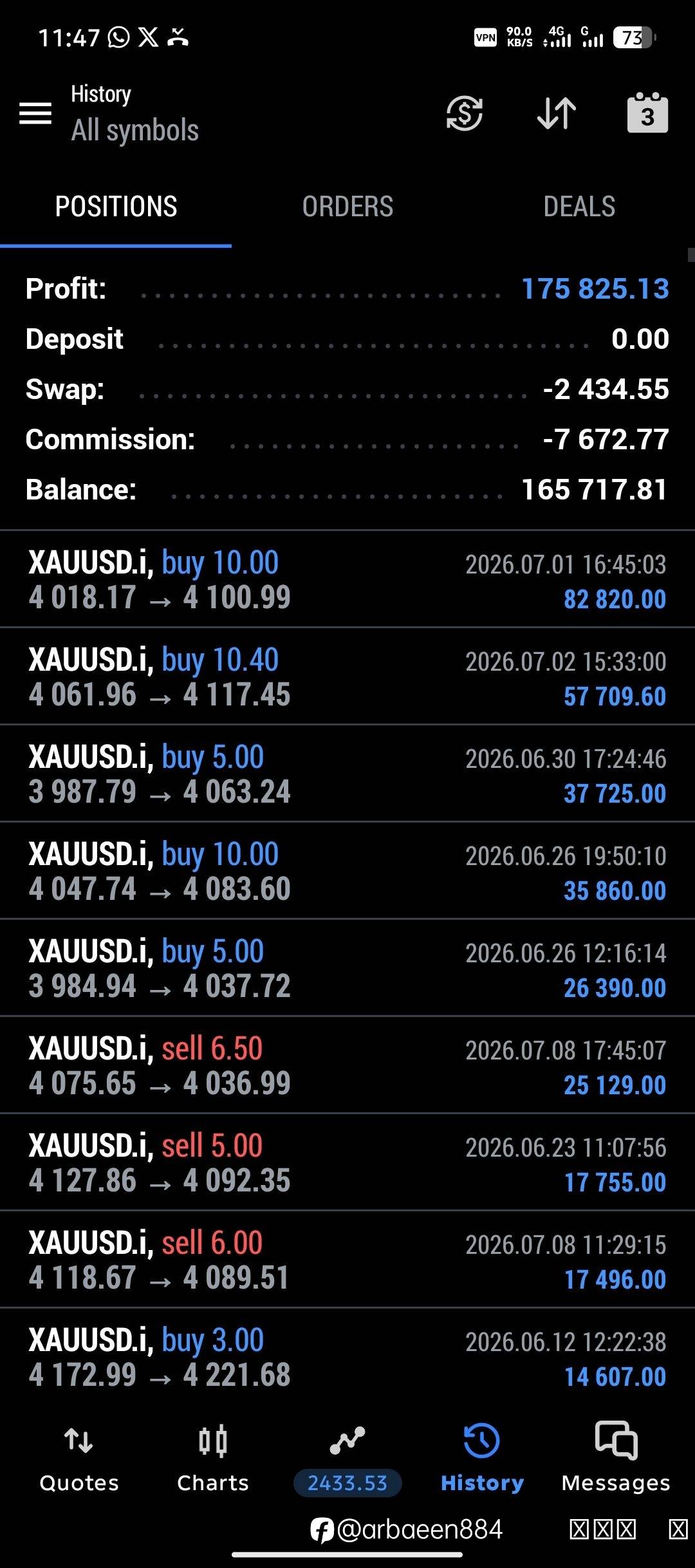View the buy 5.00 position with 26 390.00 profit

[x=347, y=968]
